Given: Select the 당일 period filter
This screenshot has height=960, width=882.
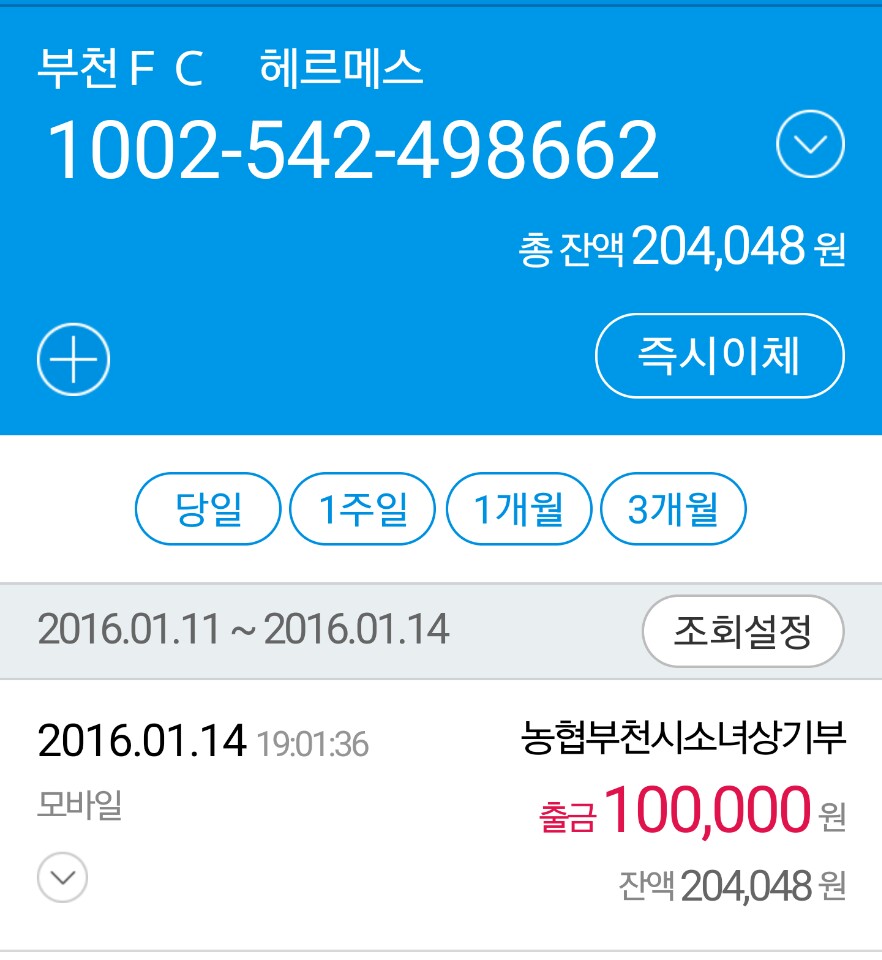Looking at the screenshot, I should pos(208,509).
